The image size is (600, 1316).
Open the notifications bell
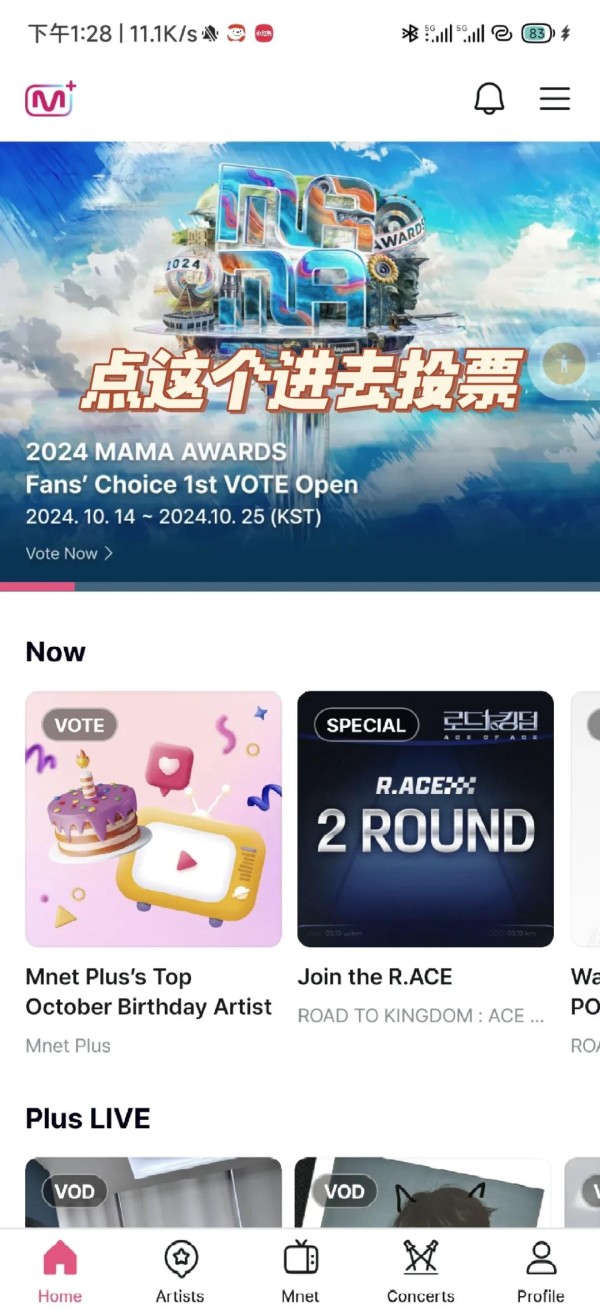(x=489, y=98)
